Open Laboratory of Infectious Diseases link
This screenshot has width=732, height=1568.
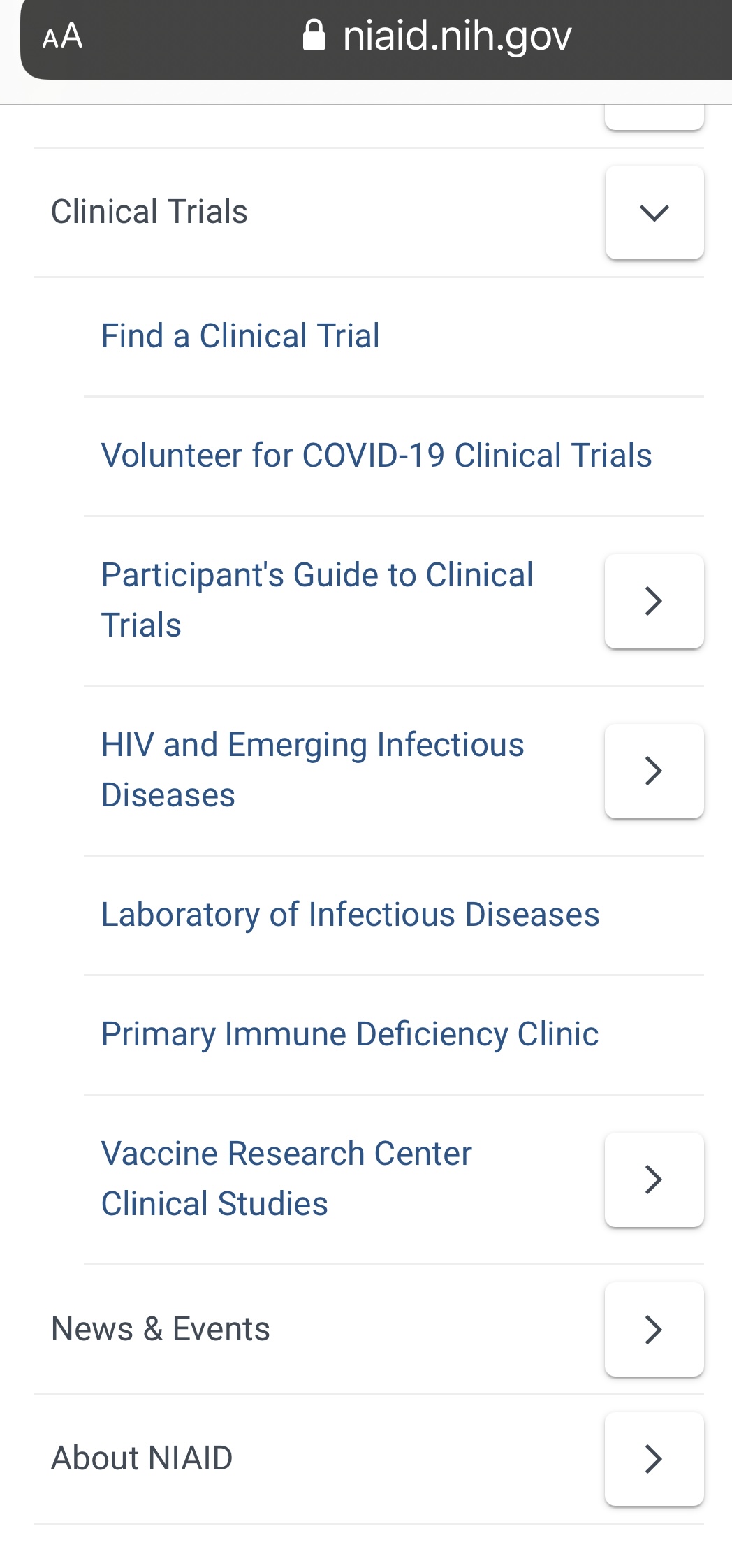point(350,915)
